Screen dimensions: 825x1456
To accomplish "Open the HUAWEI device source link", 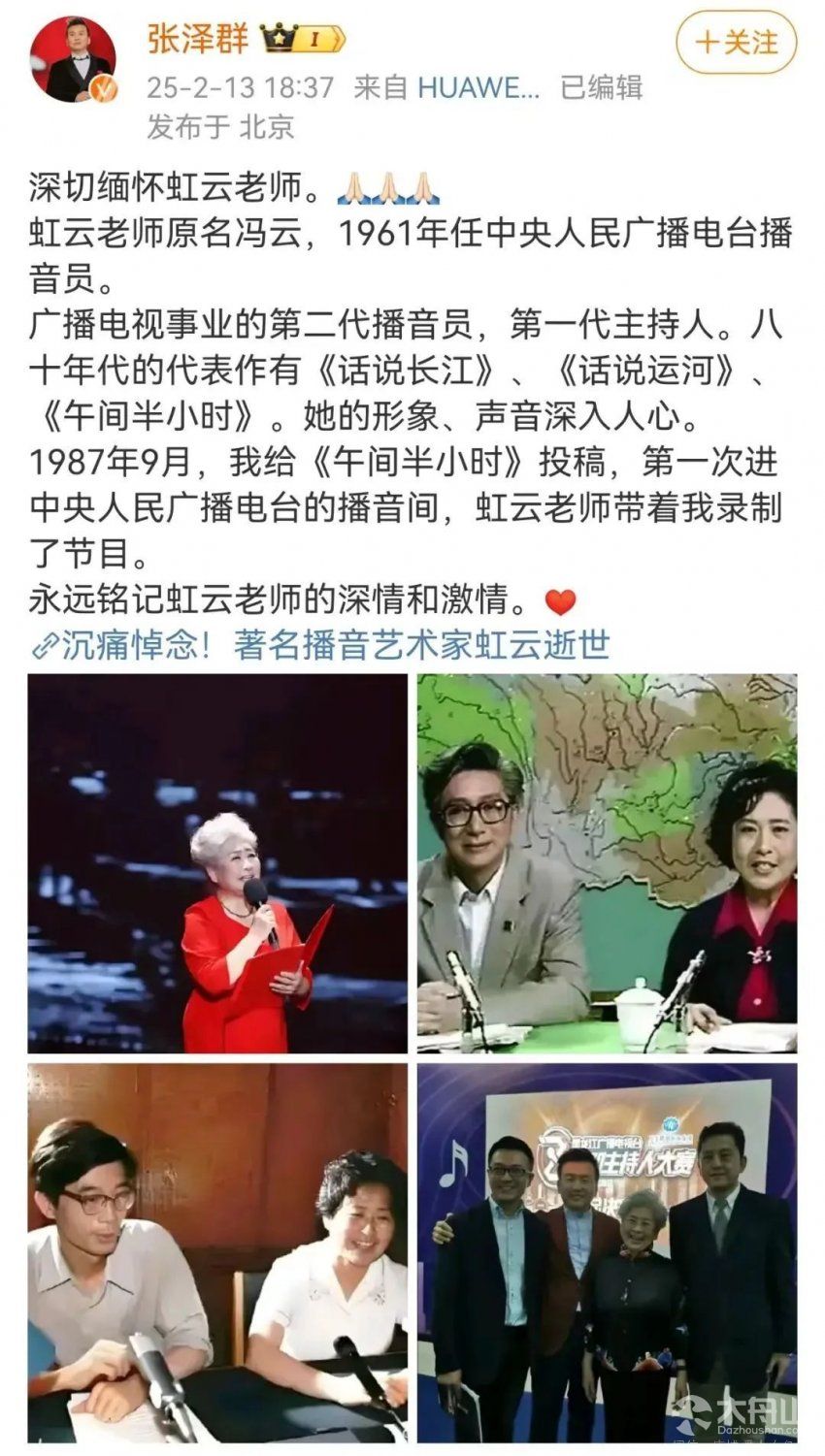I will (478, 87).
